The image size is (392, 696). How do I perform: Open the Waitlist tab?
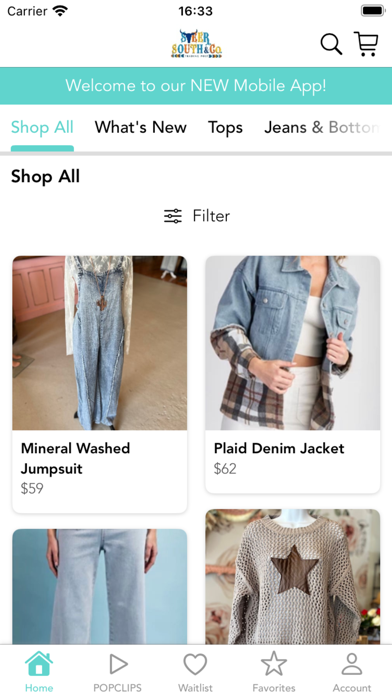195,671
